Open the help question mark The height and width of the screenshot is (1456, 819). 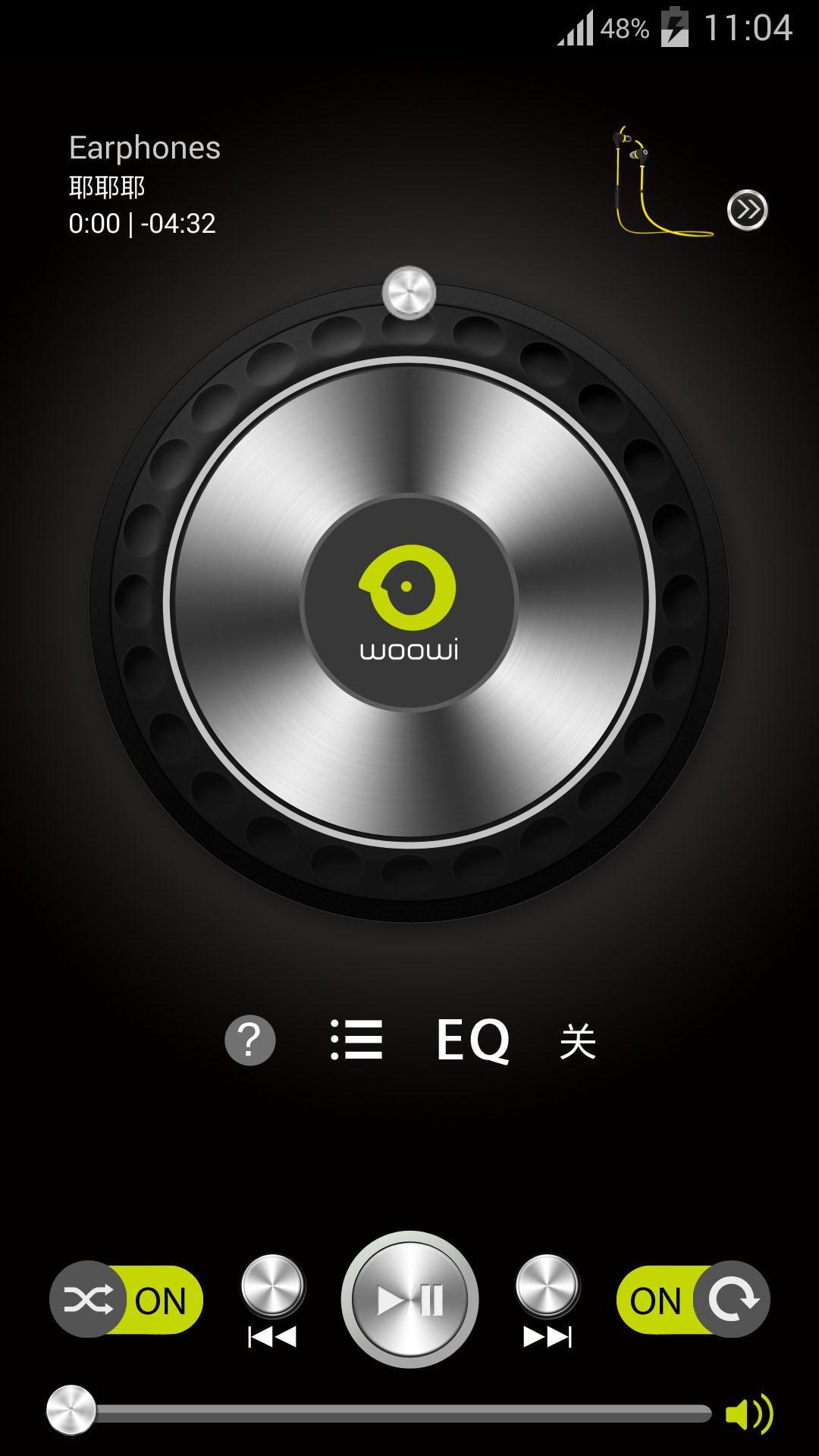pyautogui.click(x=250, y=1040)
